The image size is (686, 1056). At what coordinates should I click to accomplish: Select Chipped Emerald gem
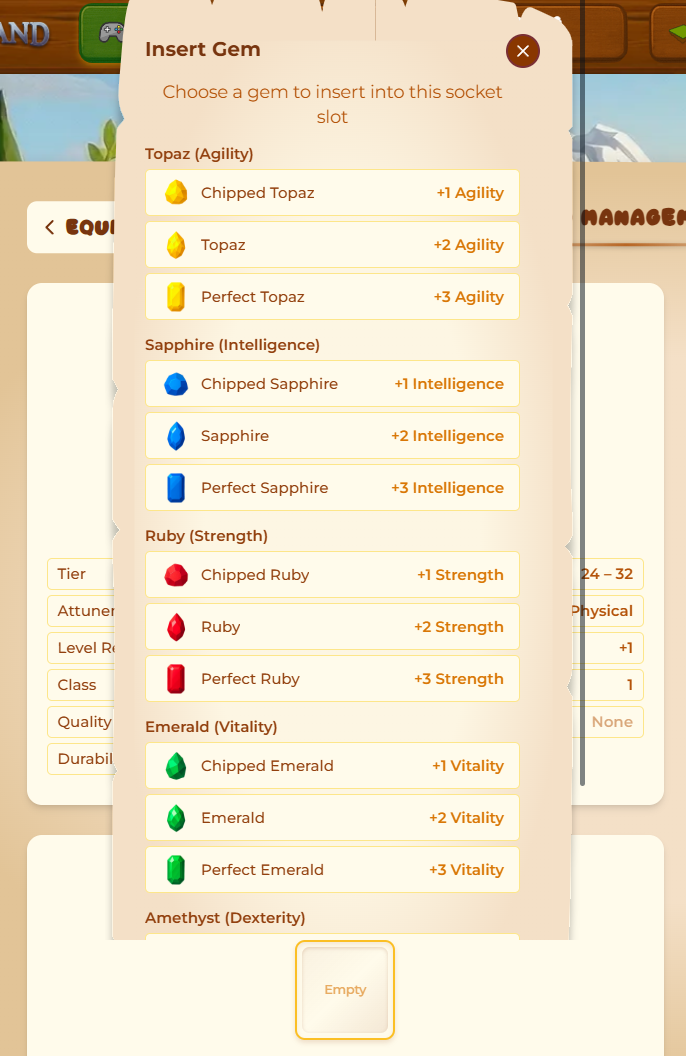pos(332,766)
